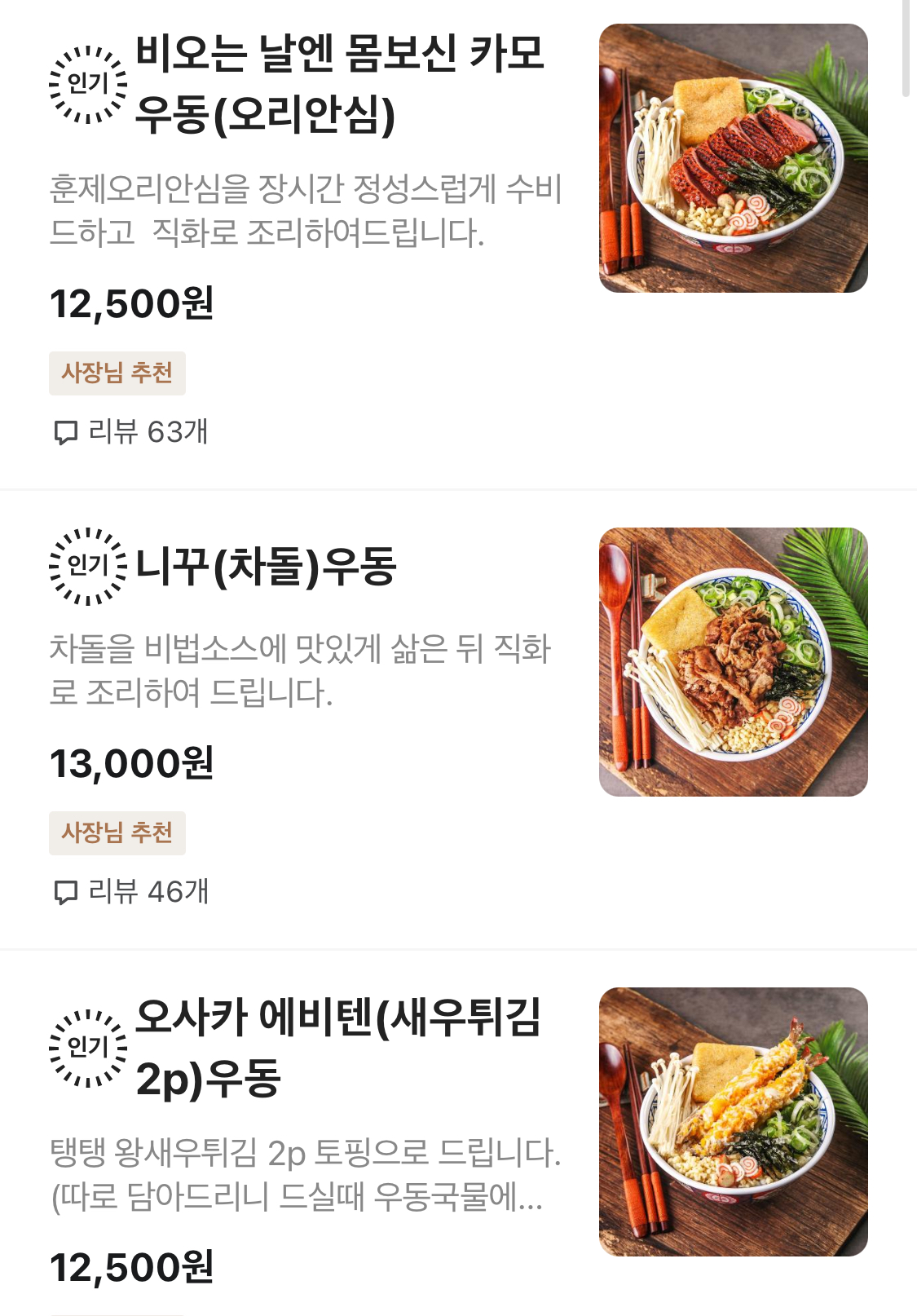View the 오사카 에비텐(새우튀김 2p)우동 menu item
The height and width of the screenshot is (1316, 917).
(337, 1048)
